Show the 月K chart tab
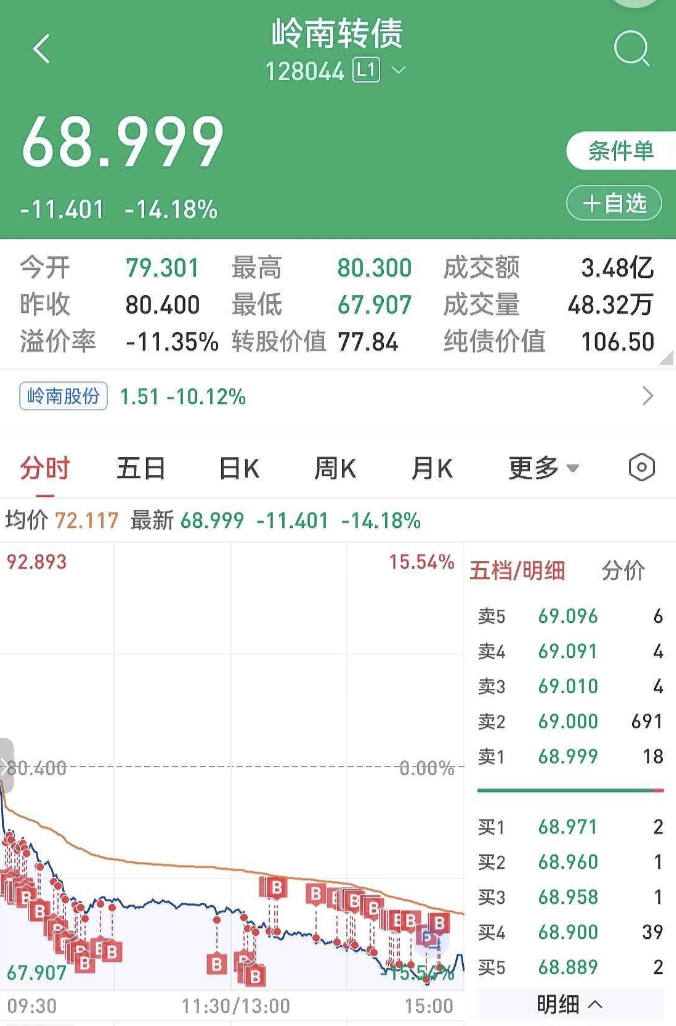 point(432,468)
